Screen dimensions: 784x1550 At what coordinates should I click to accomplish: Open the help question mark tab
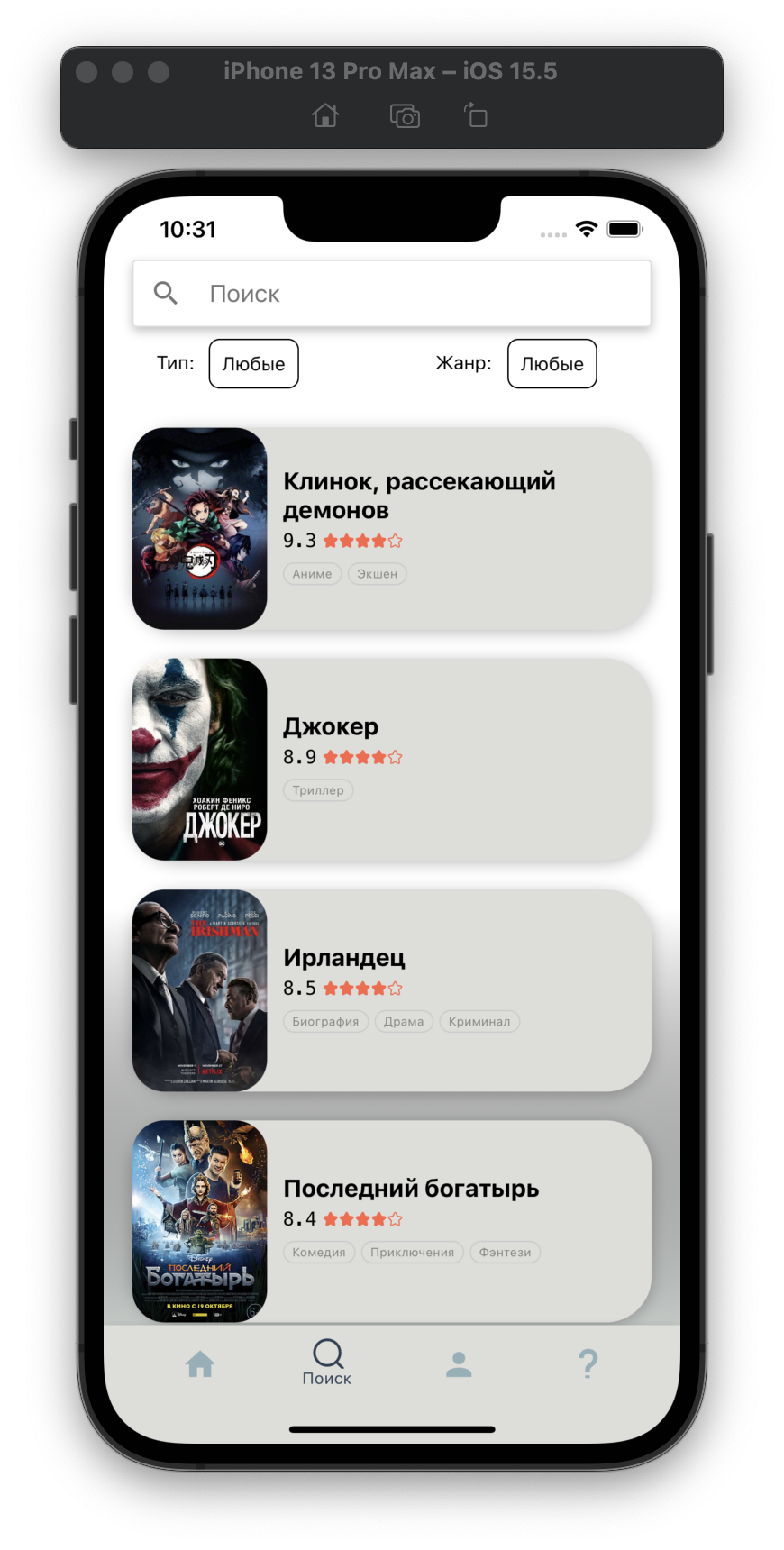[588, 1364]
